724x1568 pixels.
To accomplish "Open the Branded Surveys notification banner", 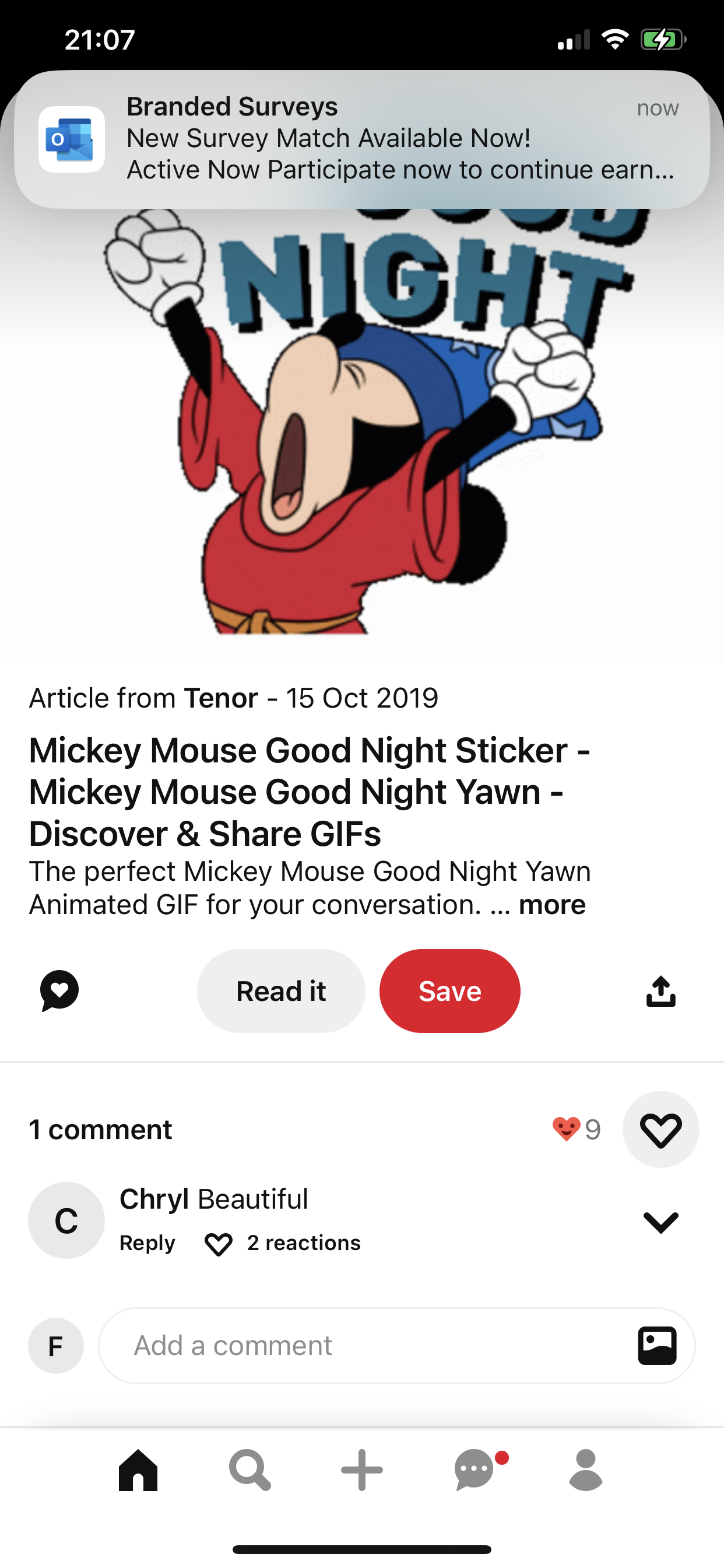I will click(x=361, y=139).
